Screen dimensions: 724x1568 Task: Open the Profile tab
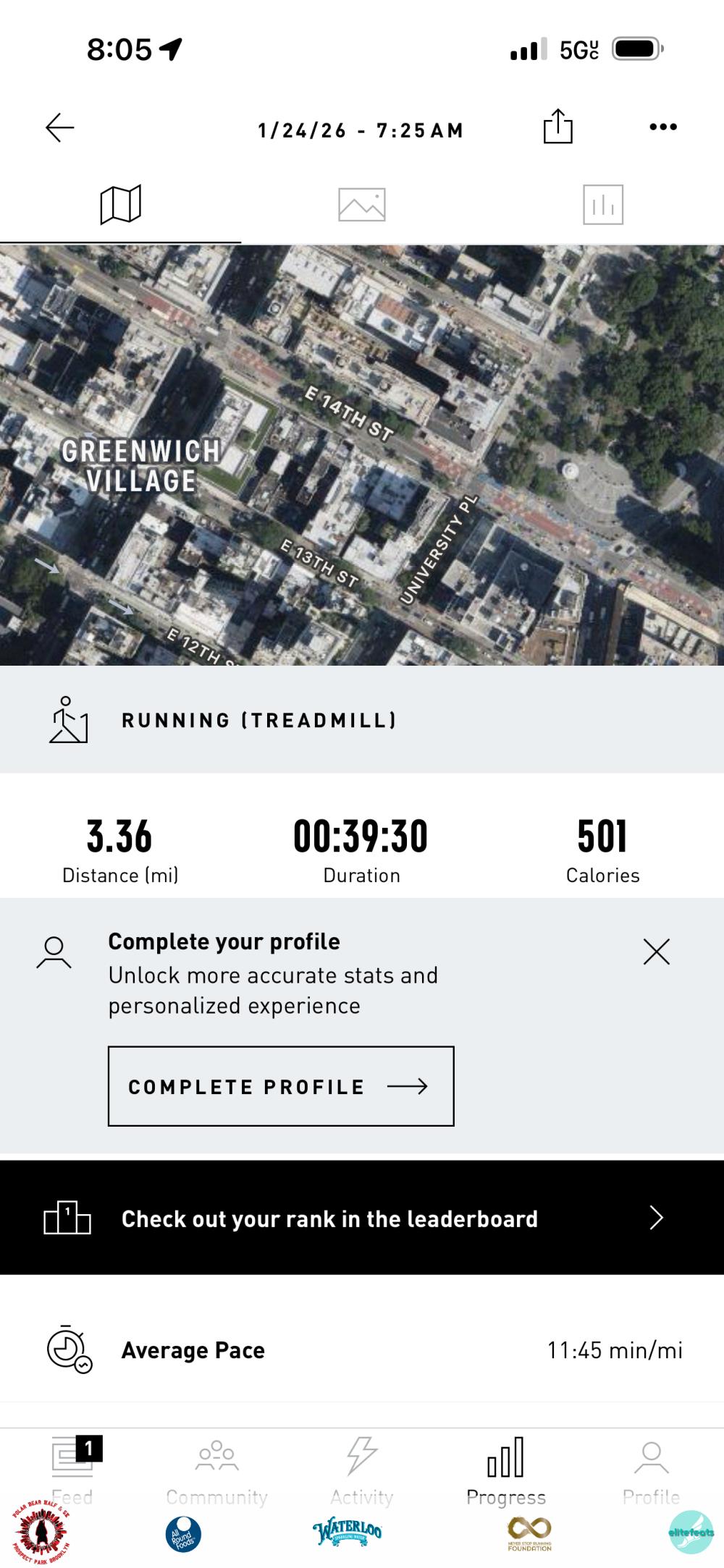tap(651, 1469)
